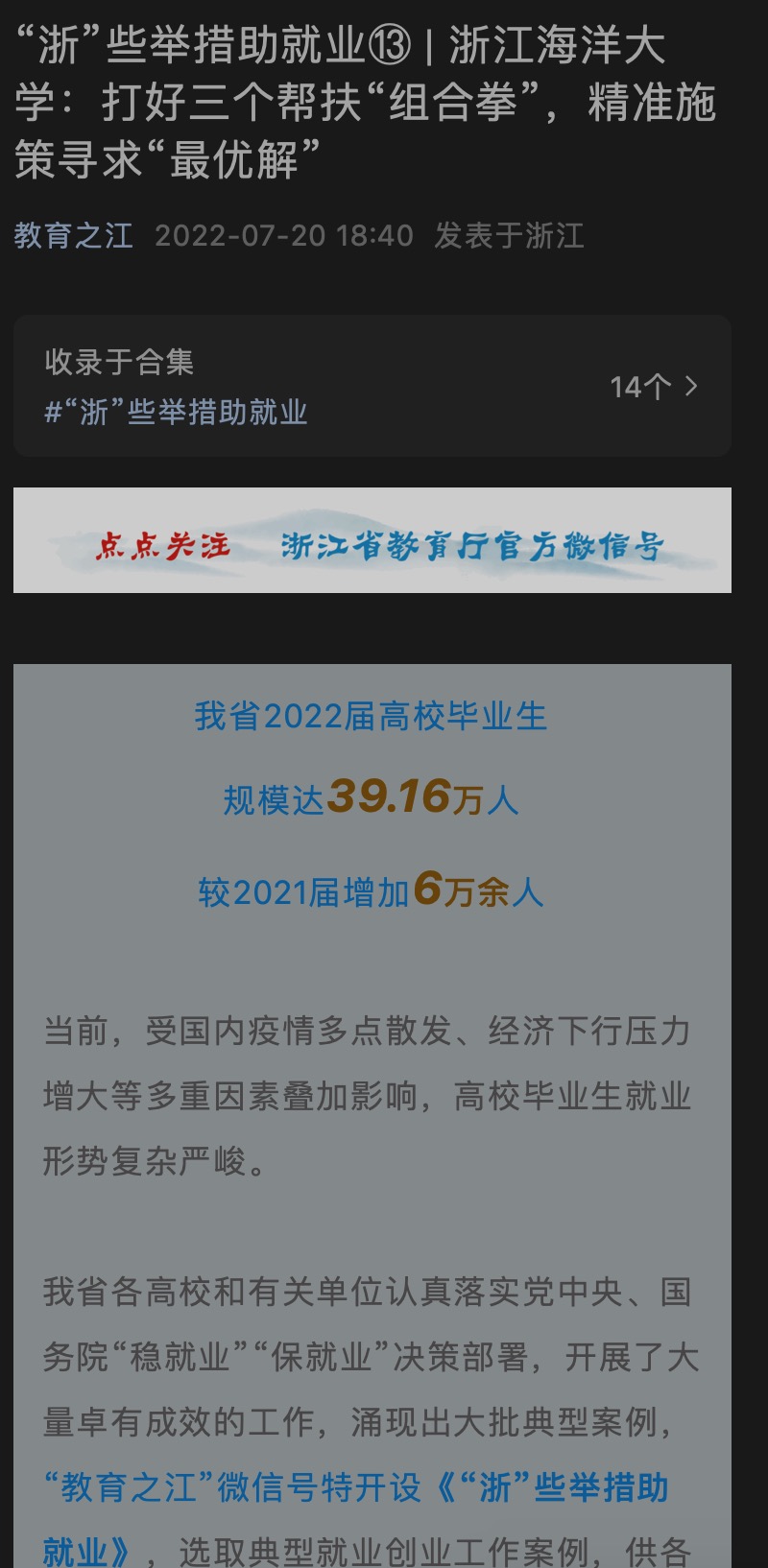Open the #“浙”些举措助就业 collection card
The image size is (768, 1568).
pos(372,386)
